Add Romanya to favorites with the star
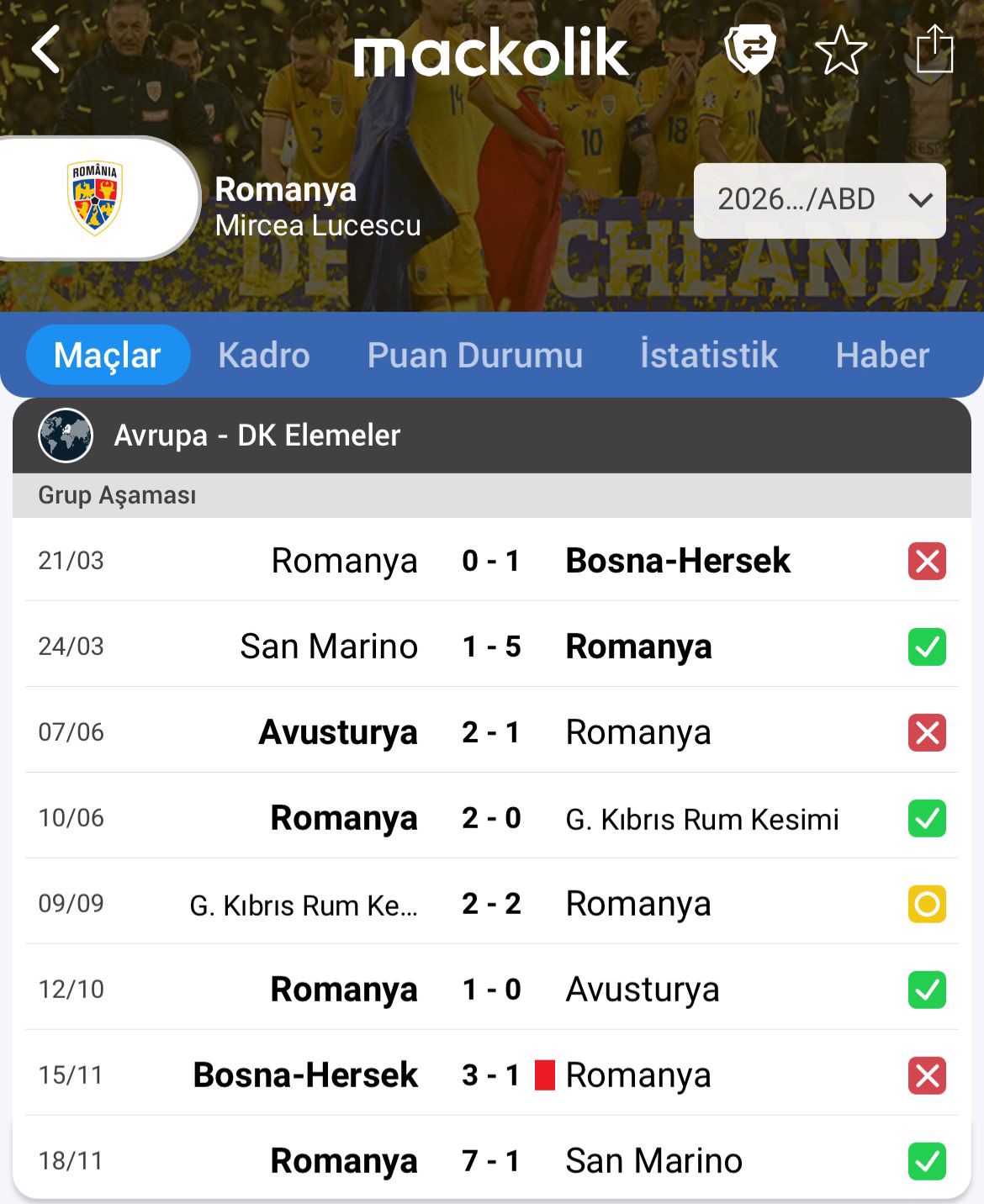Screen dimensions: 984x1204 click(x=841, y=50)
